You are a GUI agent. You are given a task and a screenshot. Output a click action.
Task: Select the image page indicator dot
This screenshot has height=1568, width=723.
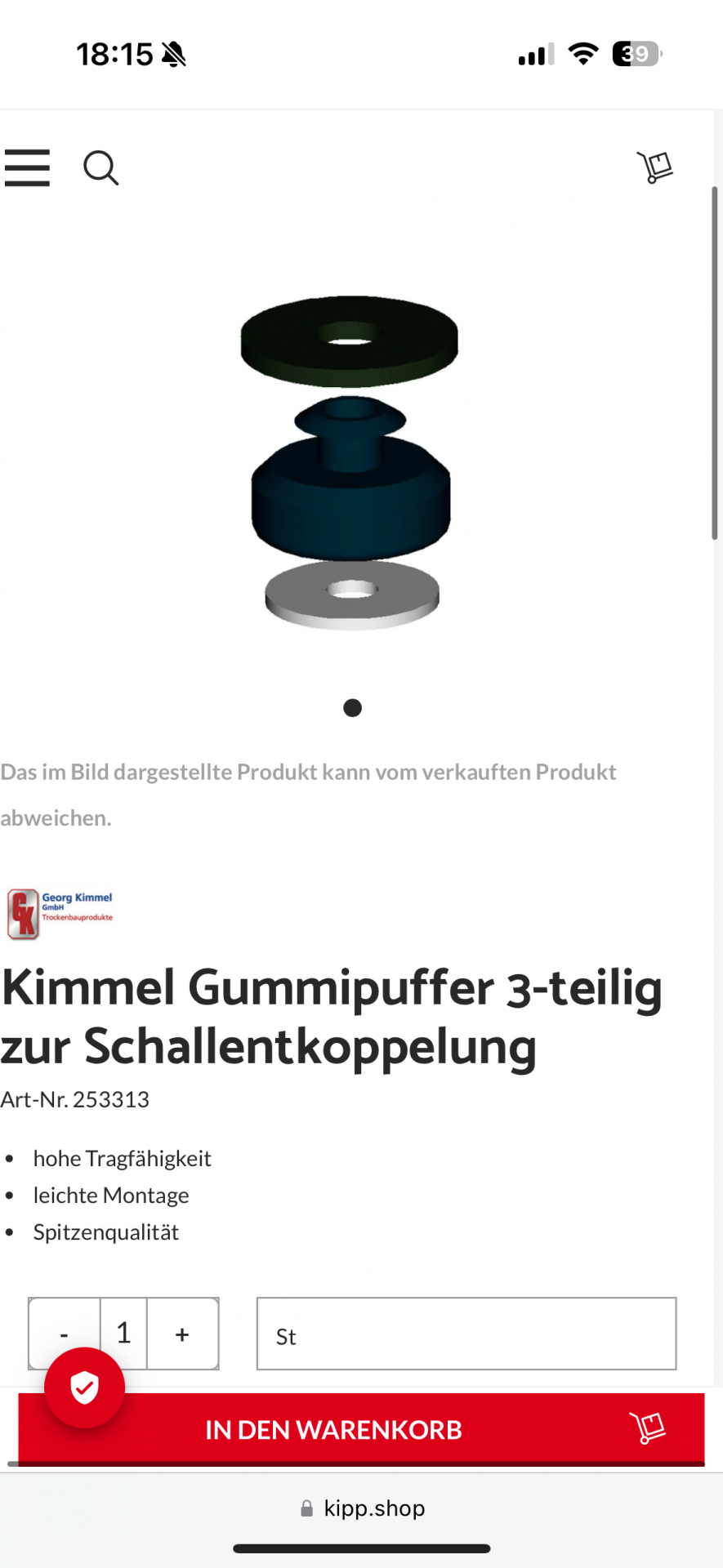point(352,708)
